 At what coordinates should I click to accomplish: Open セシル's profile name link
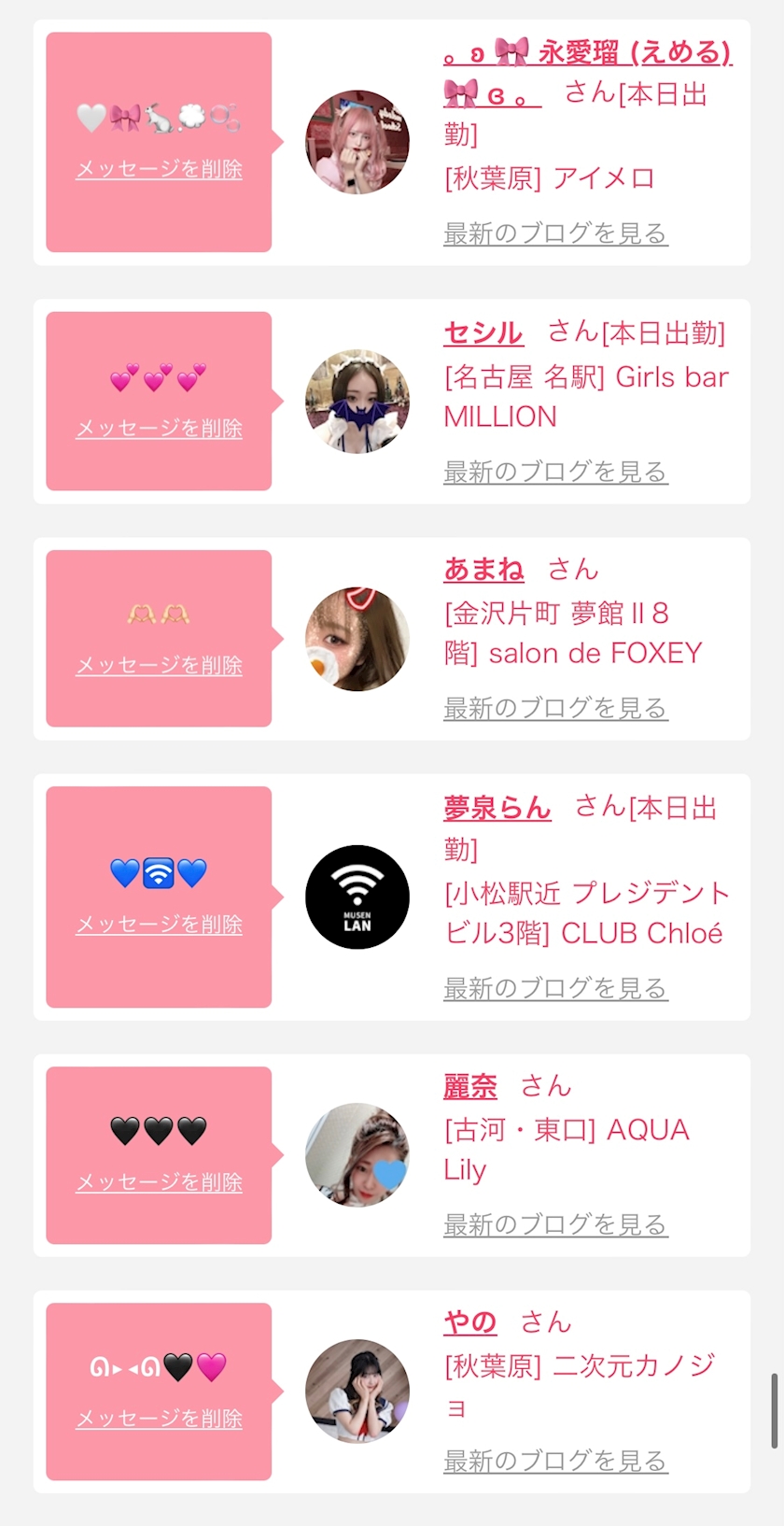tap(483, 332)
